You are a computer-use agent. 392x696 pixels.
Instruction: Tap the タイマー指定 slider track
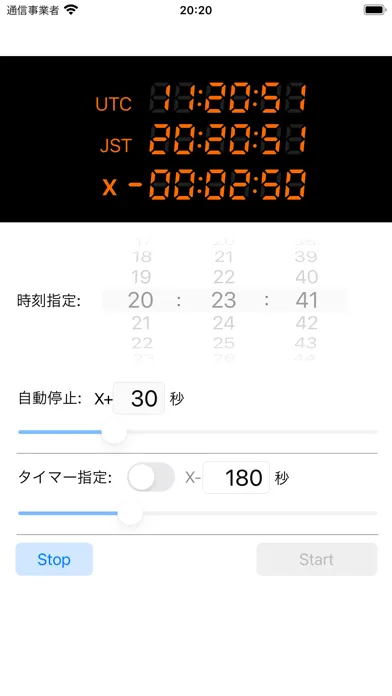198,513
